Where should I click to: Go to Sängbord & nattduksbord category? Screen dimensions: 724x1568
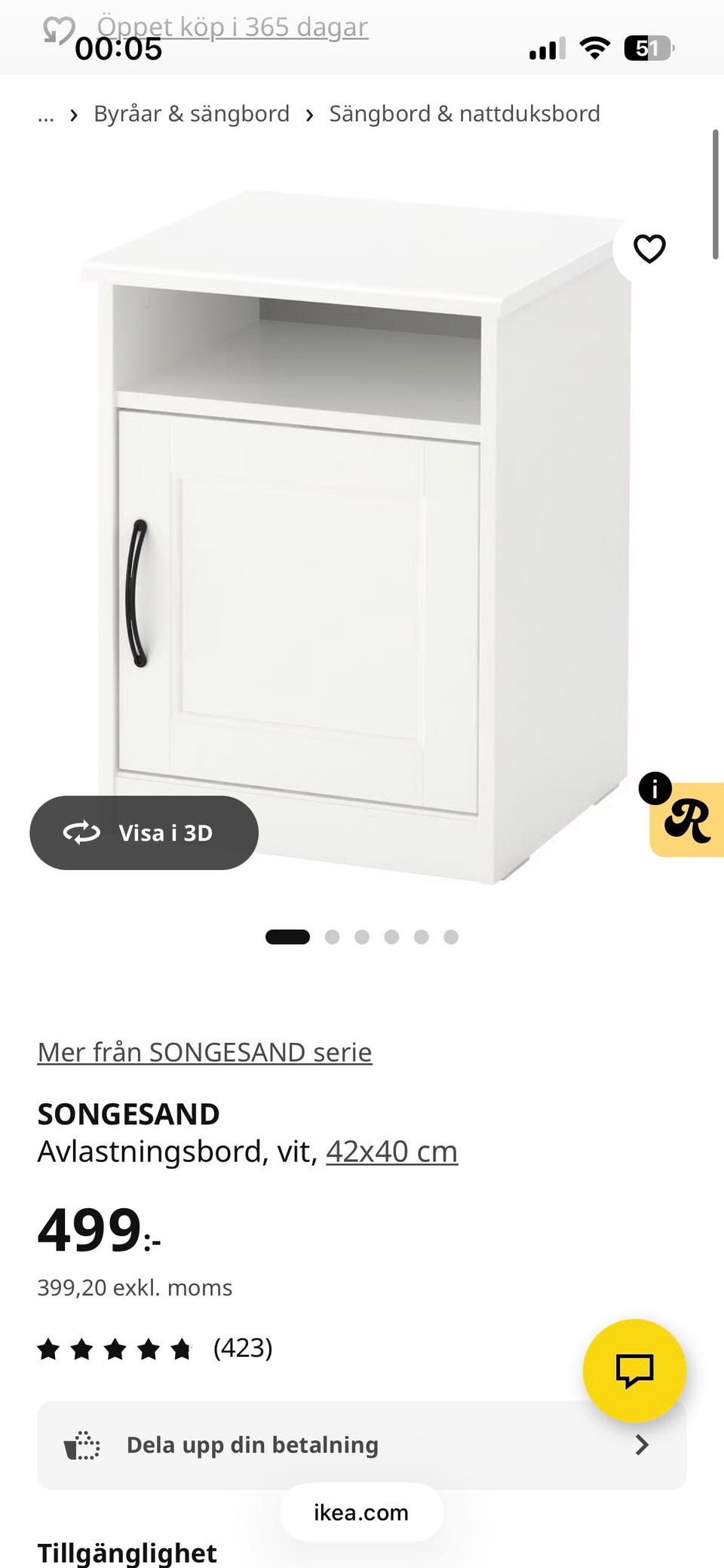pos(465,114)
